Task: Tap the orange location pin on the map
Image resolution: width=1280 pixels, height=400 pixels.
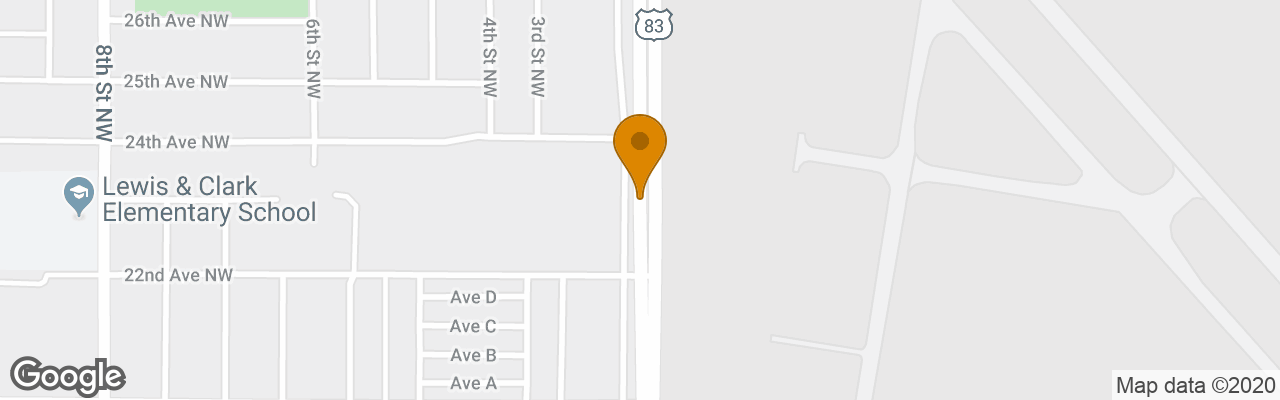Action: [640, 148]
